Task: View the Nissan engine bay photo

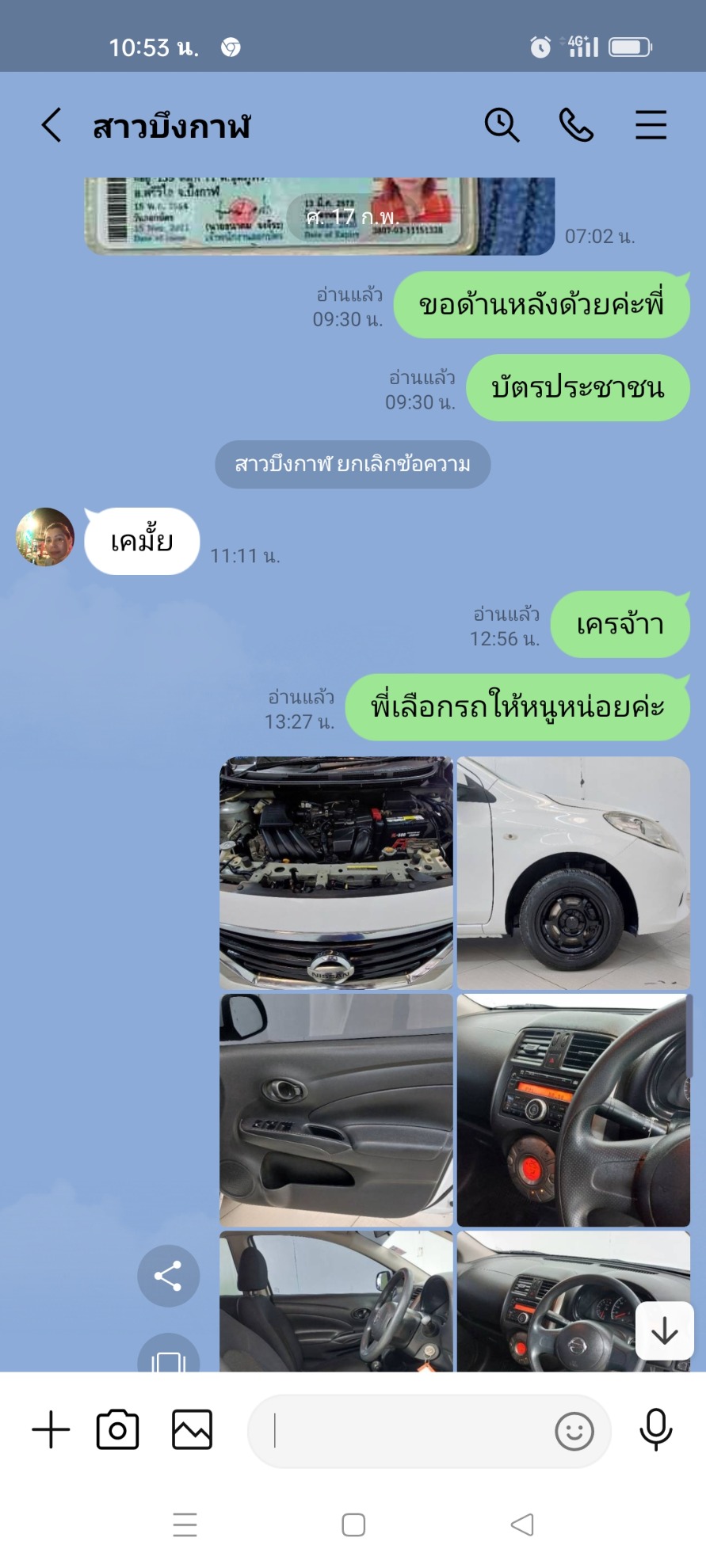Action: pos(336,873)
